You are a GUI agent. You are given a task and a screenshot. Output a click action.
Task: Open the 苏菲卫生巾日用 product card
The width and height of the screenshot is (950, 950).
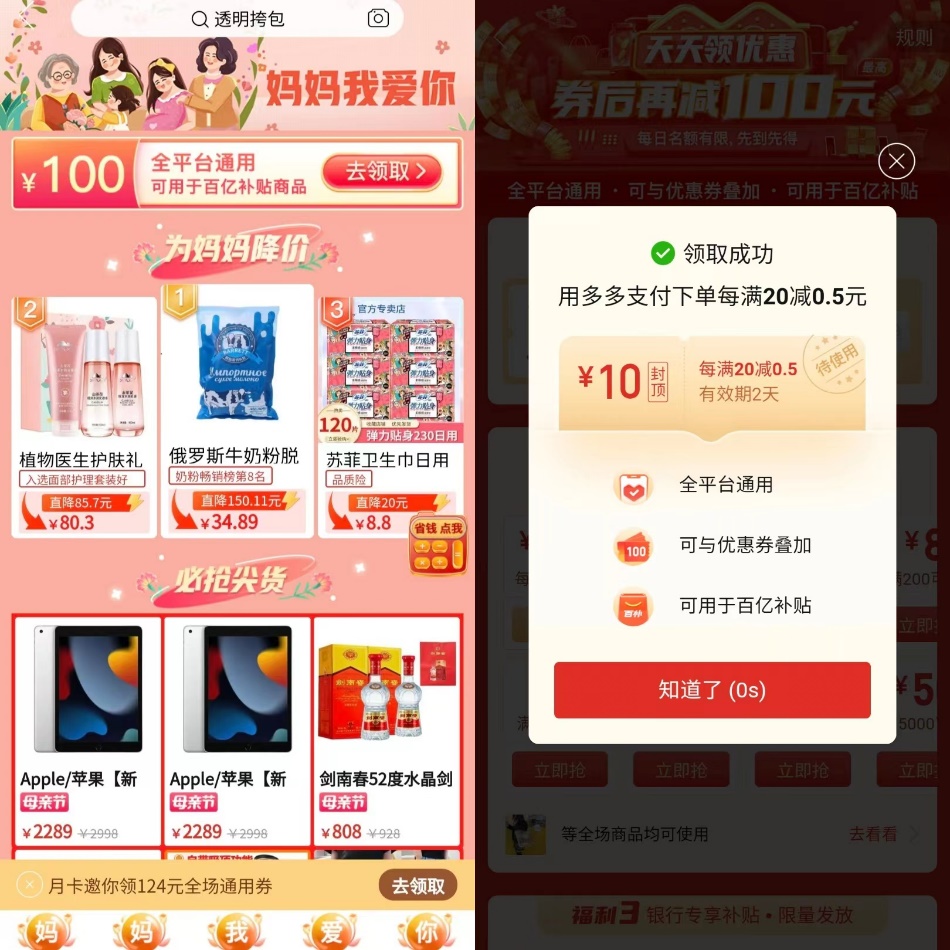pyautogui.click(x=389, y=415)
